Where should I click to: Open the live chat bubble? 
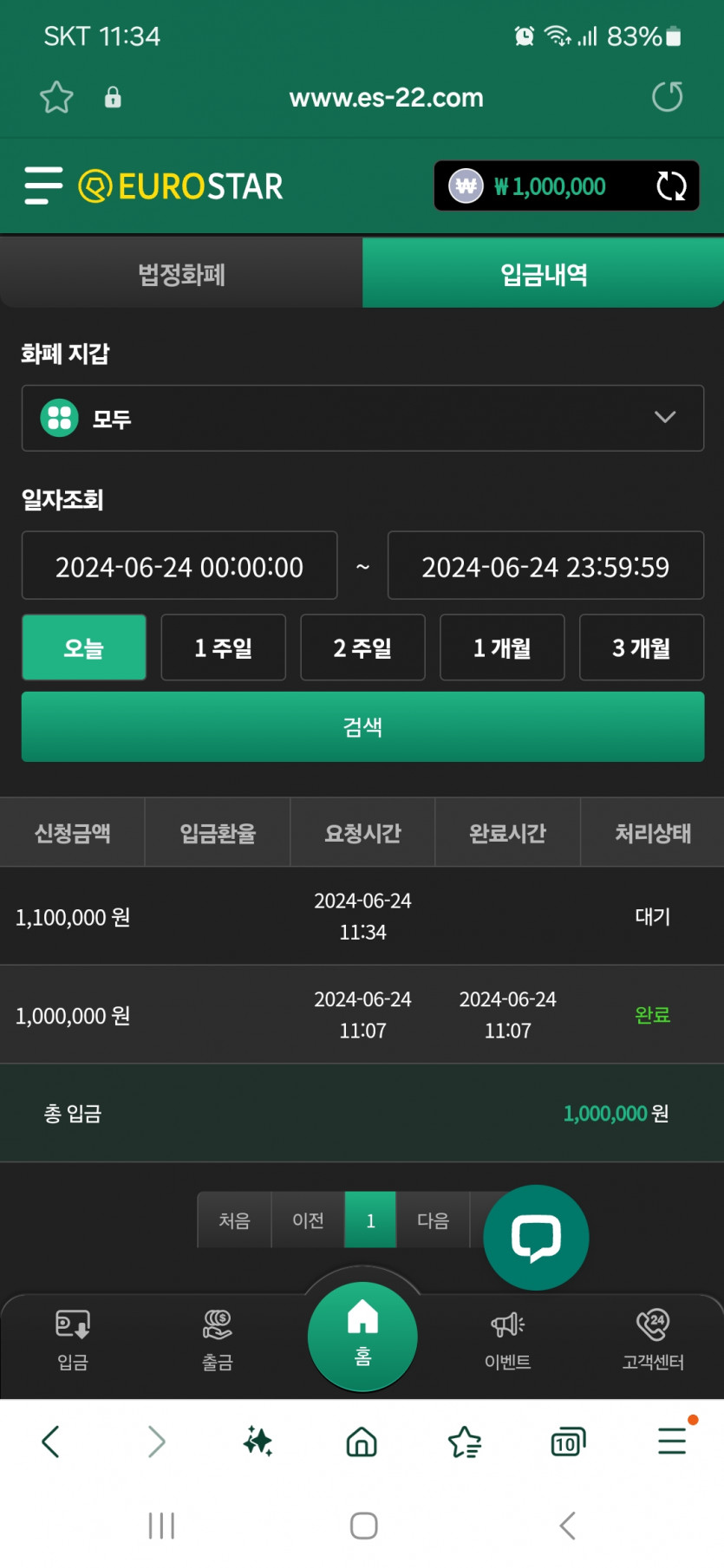click(x=536, y=1237)
